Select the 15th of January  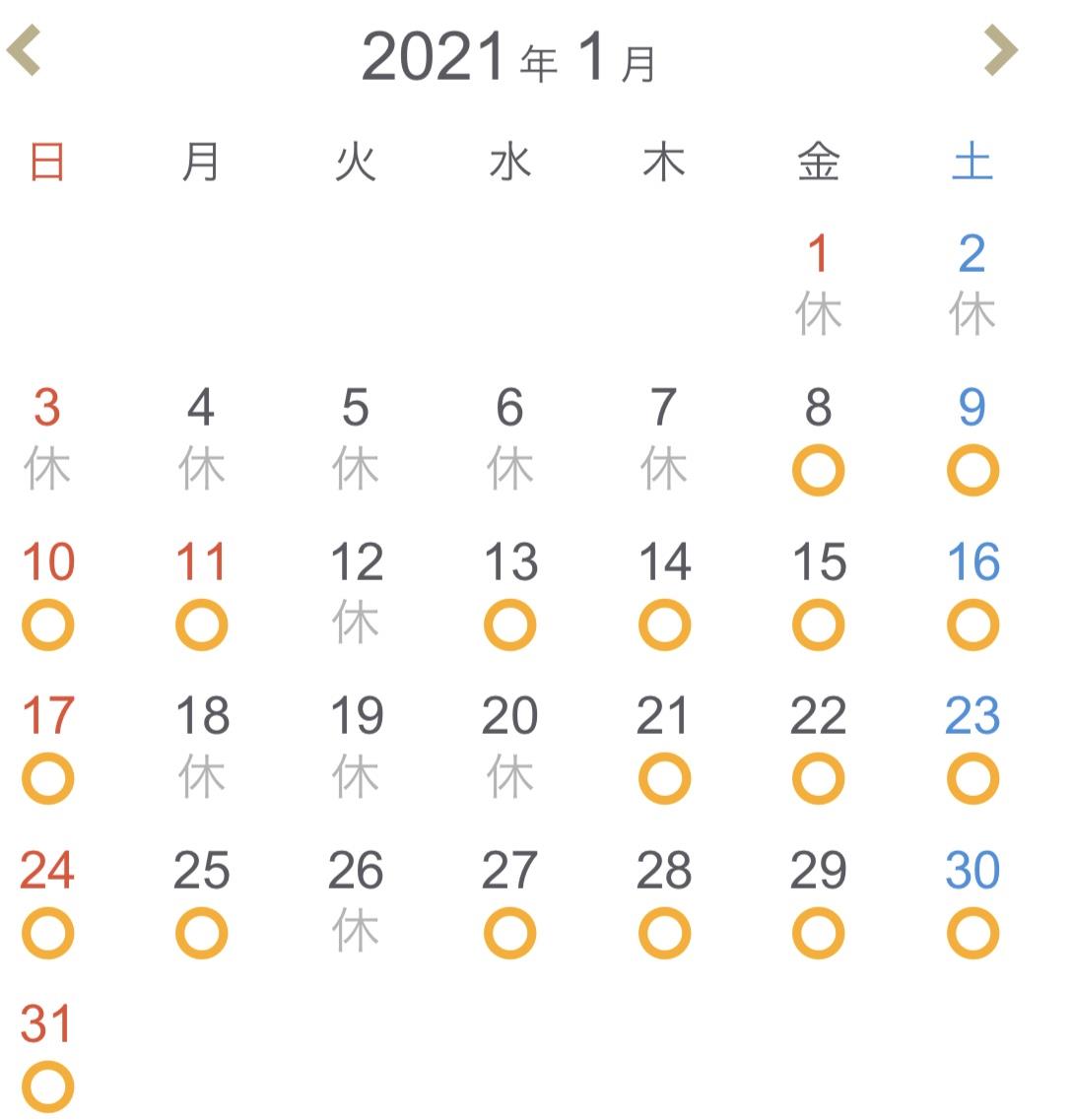(818, 593)
